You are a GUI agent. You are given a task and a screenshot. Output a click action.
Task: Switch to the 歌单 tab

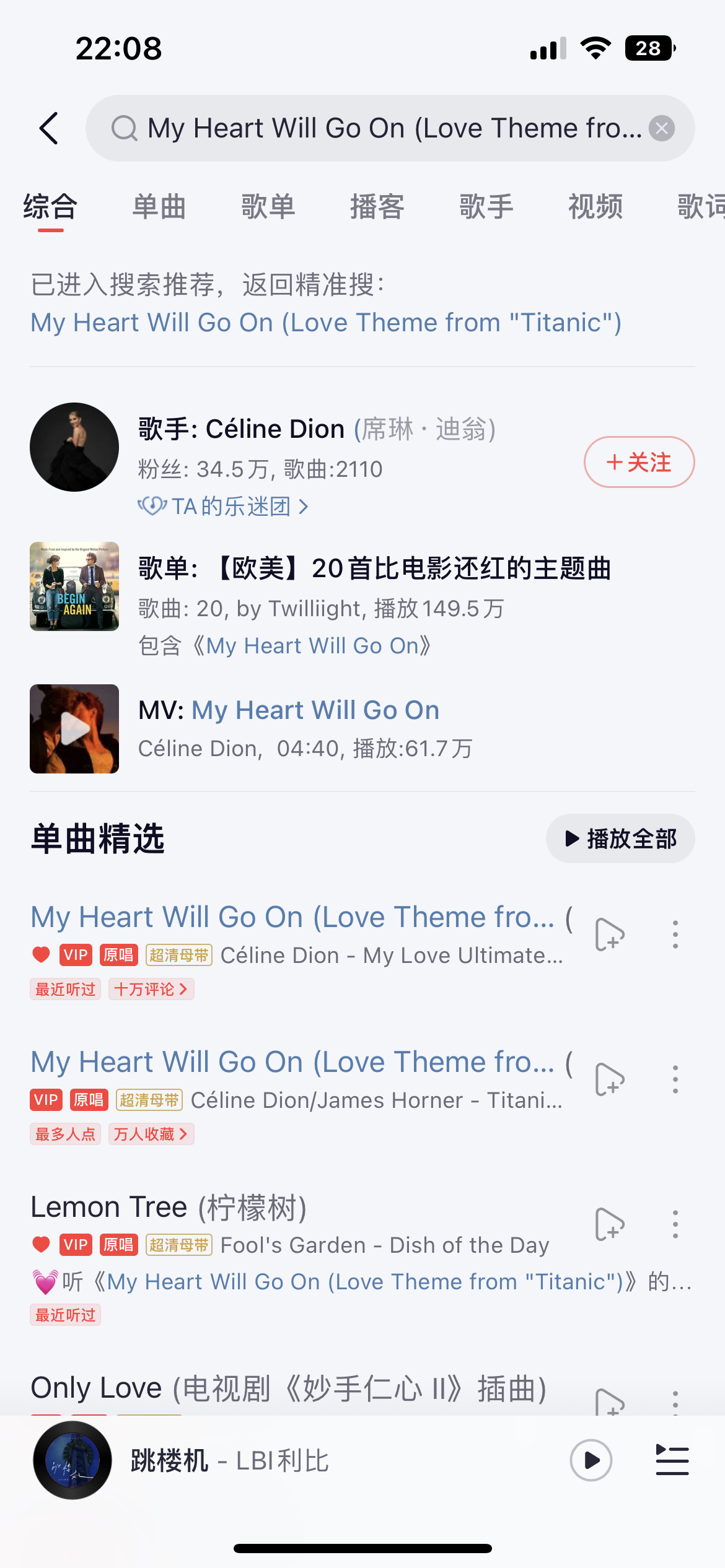click(268, 207)
